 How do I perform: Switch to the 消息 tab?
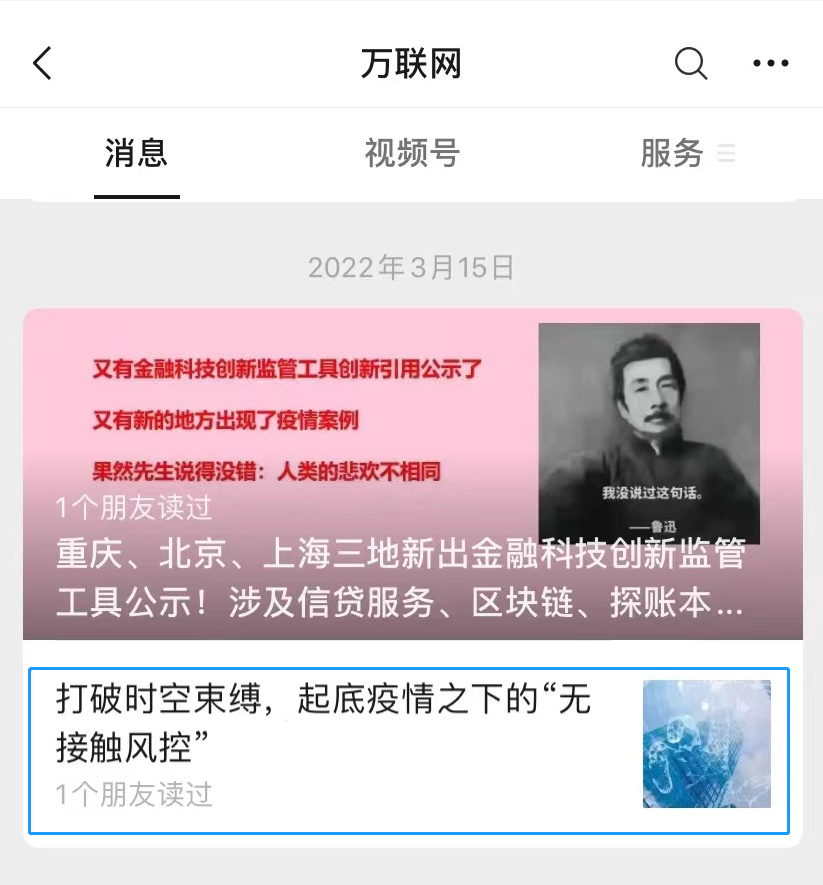click(136, 154)
